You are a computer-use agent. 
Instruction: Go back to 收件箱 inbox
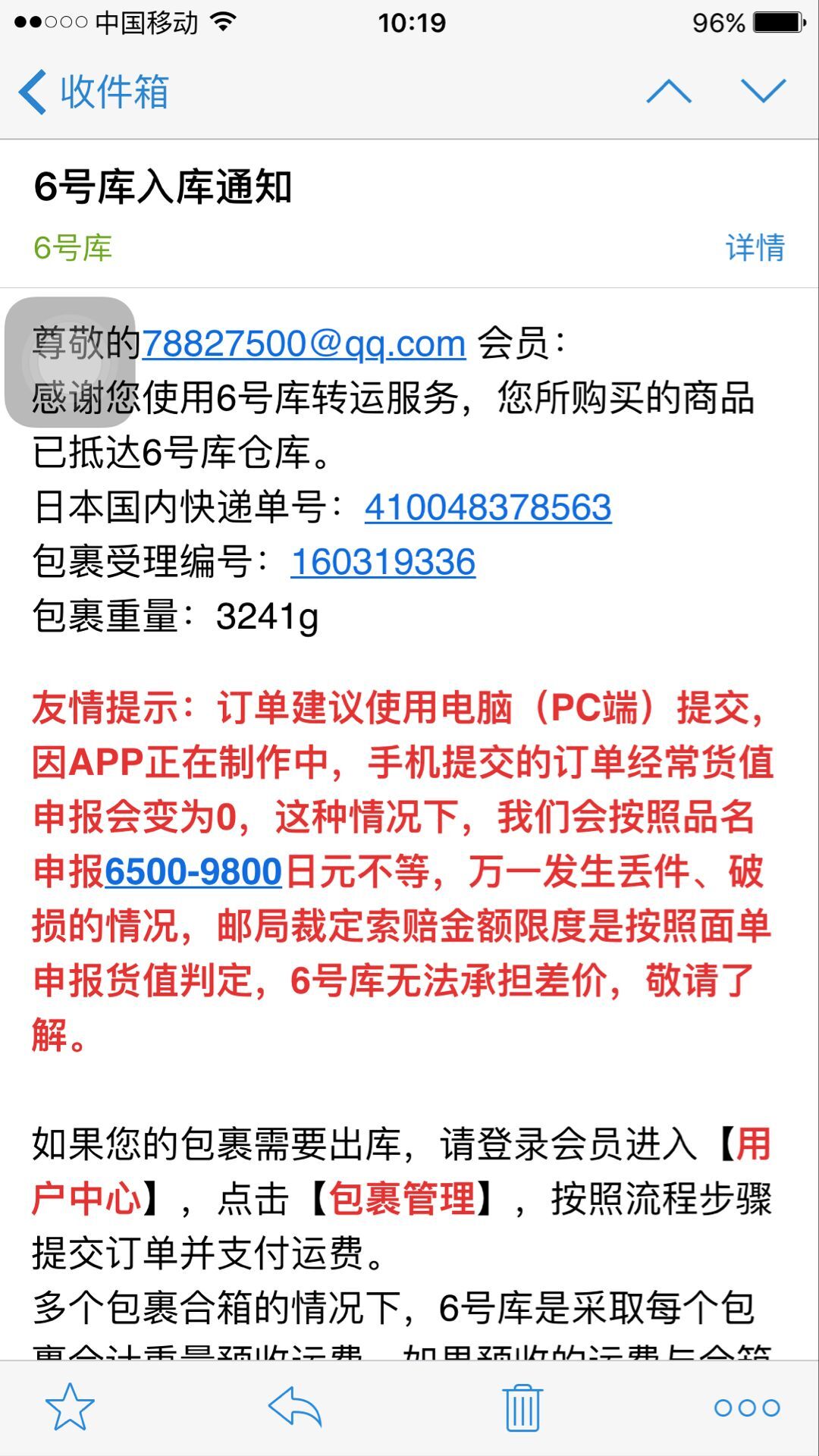pyautogui.click(x=93, y=92)
